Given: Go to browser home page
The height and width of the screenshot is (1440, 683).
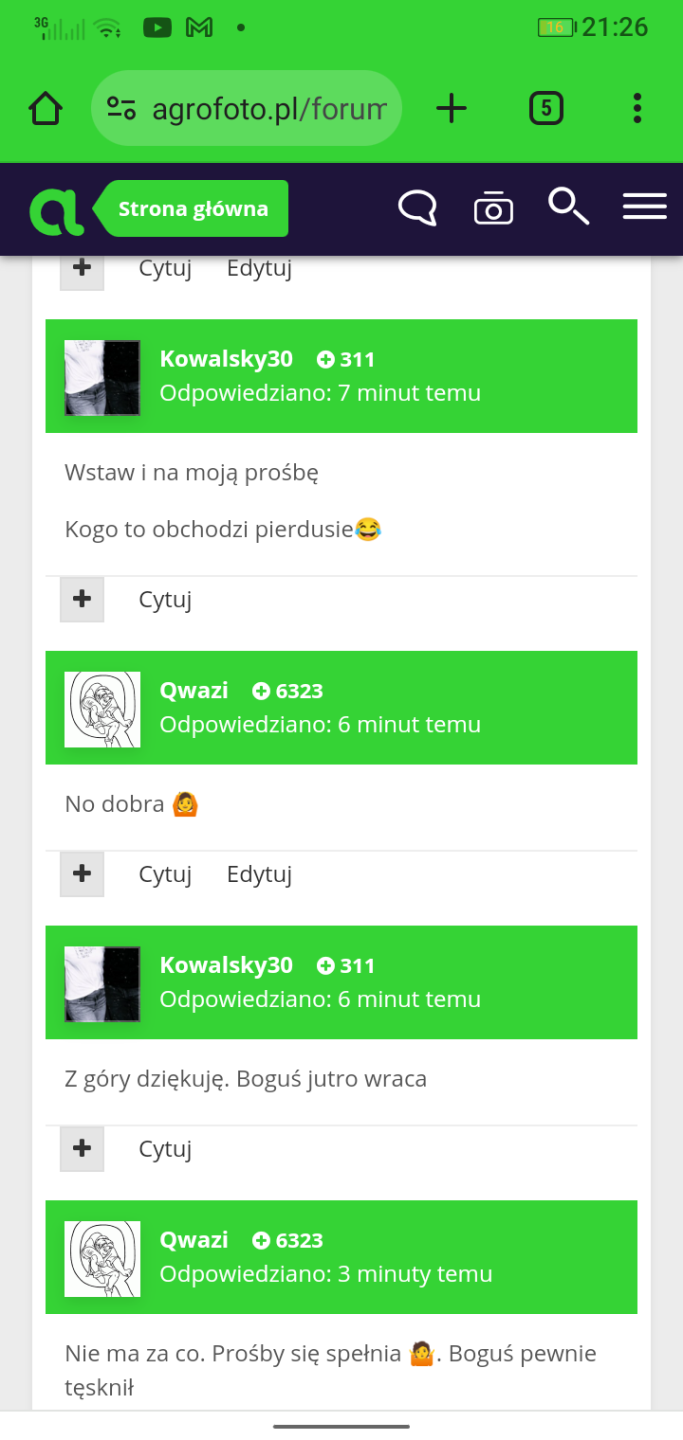Looking at the screenshot, I should tap(46, 108).
